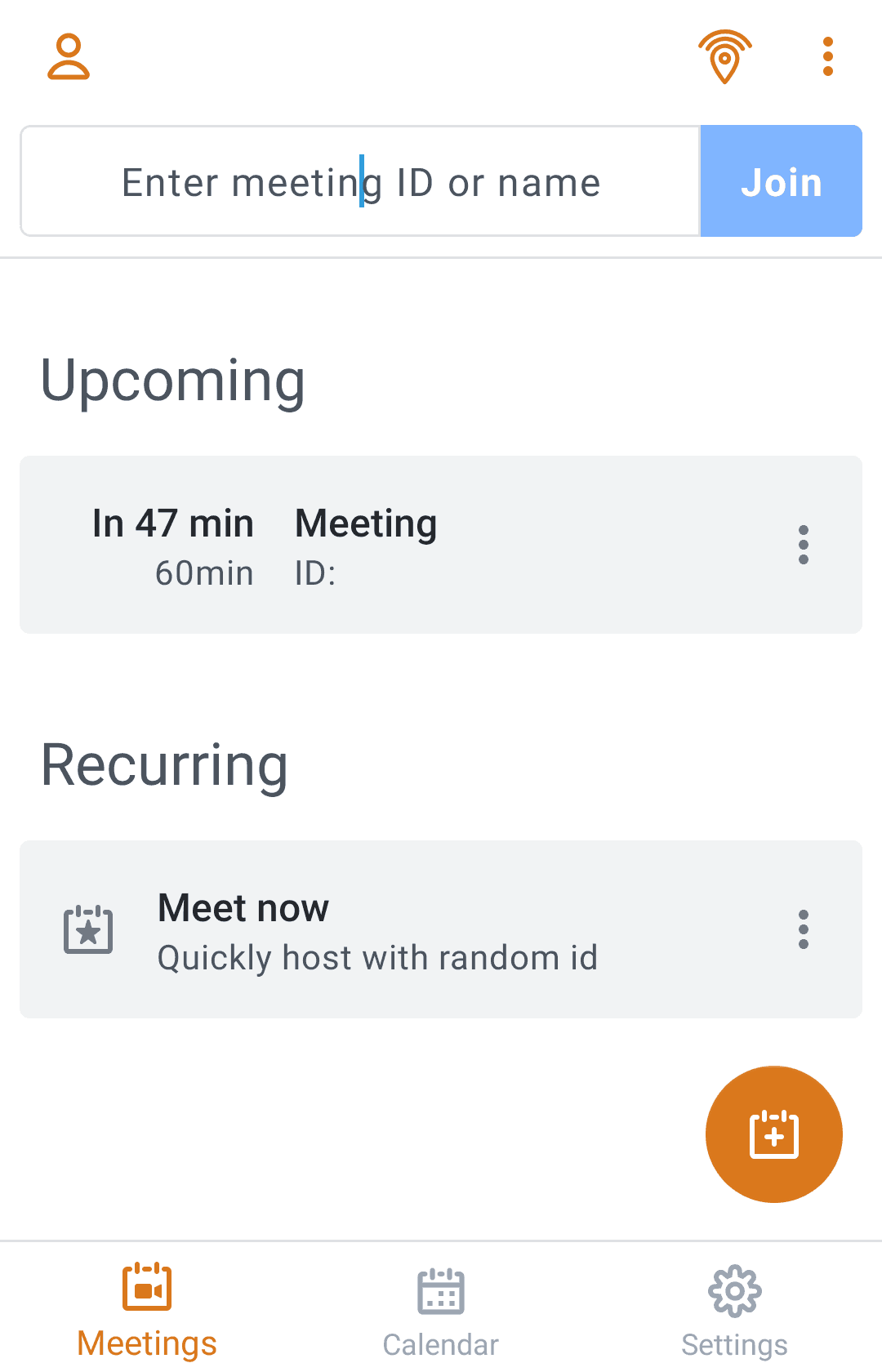Open the upcoming meeting starting in 47 minutes
The image size is (882, 1372).
367,545
